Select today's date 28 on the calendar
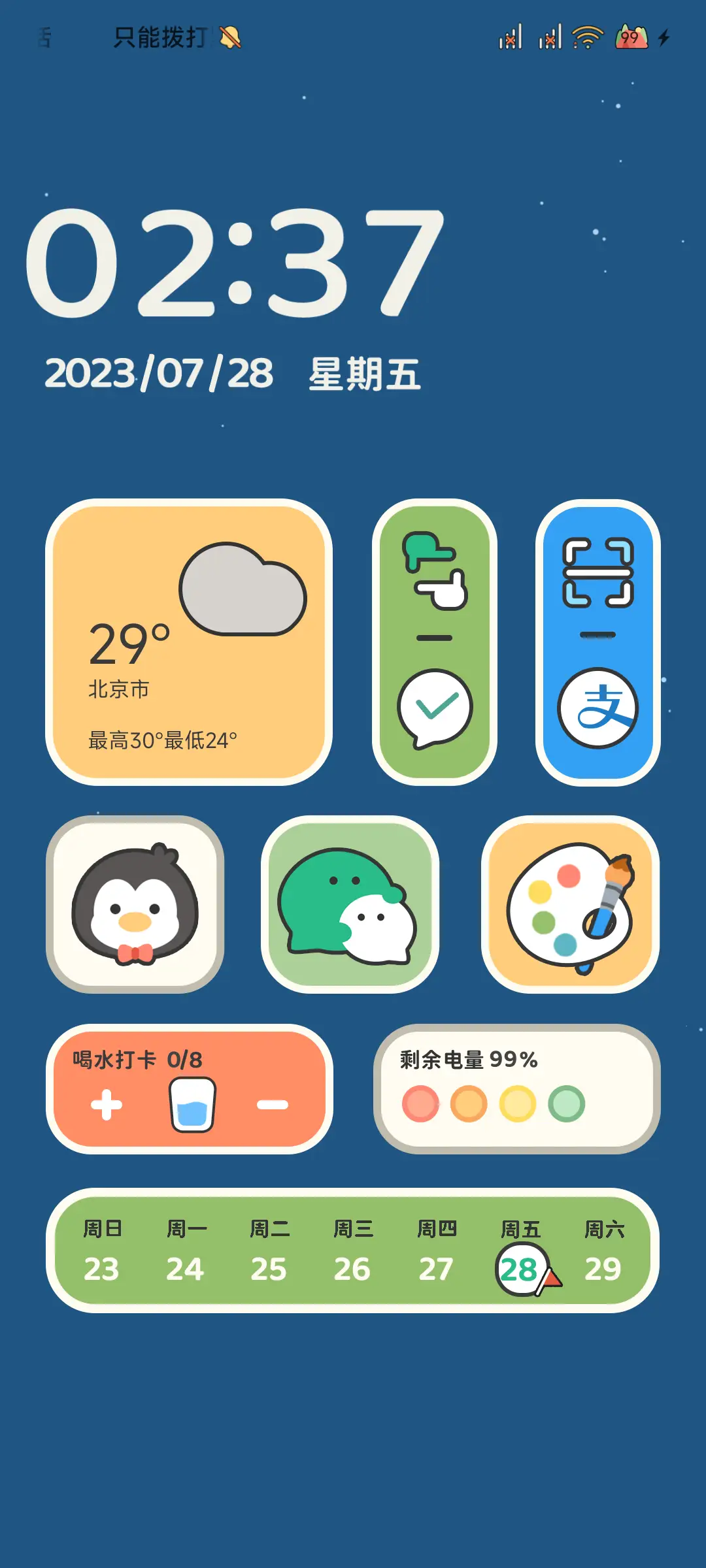This screenshot has width=706, height=1568. pyautogui.click(x=519, y=1267)
